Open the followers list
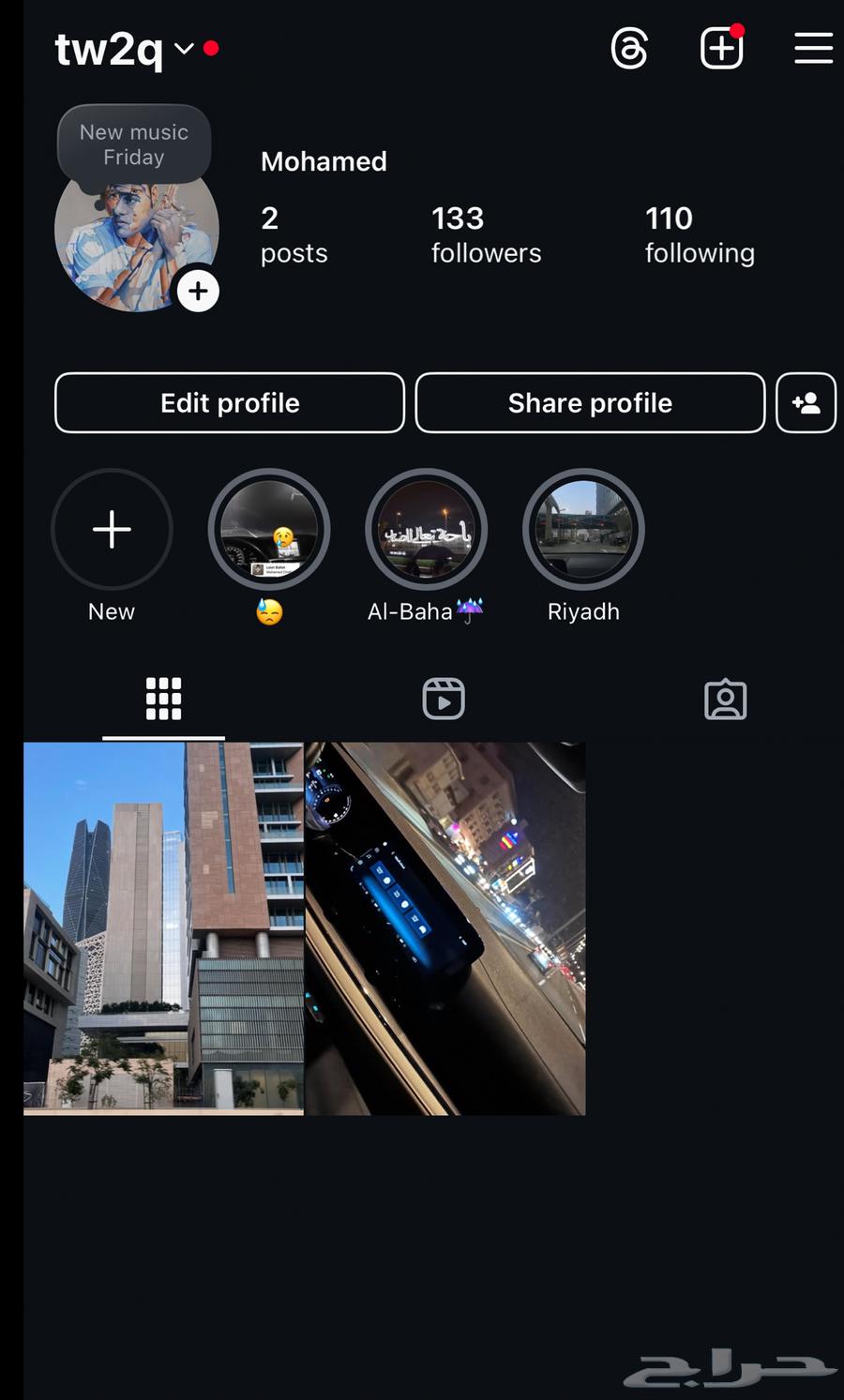 (486, 234)
